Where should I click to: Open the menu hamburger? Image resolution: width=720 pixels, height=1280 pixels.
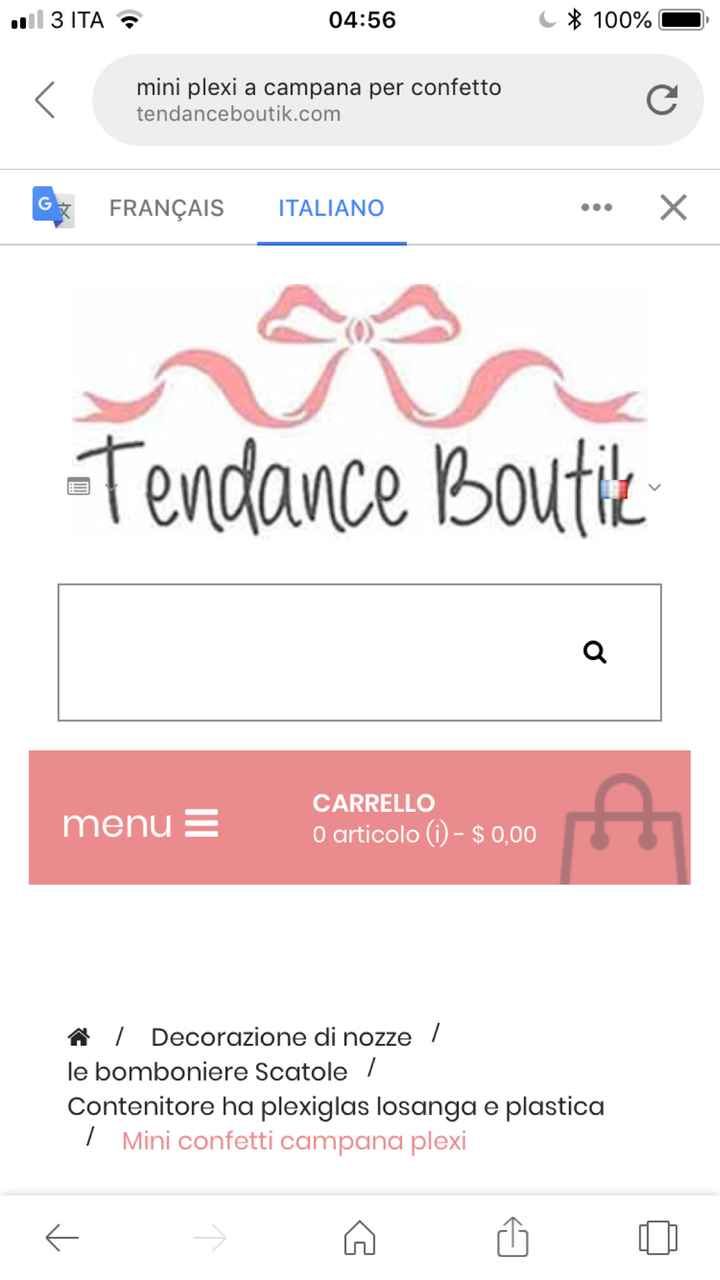click(140, 825)
